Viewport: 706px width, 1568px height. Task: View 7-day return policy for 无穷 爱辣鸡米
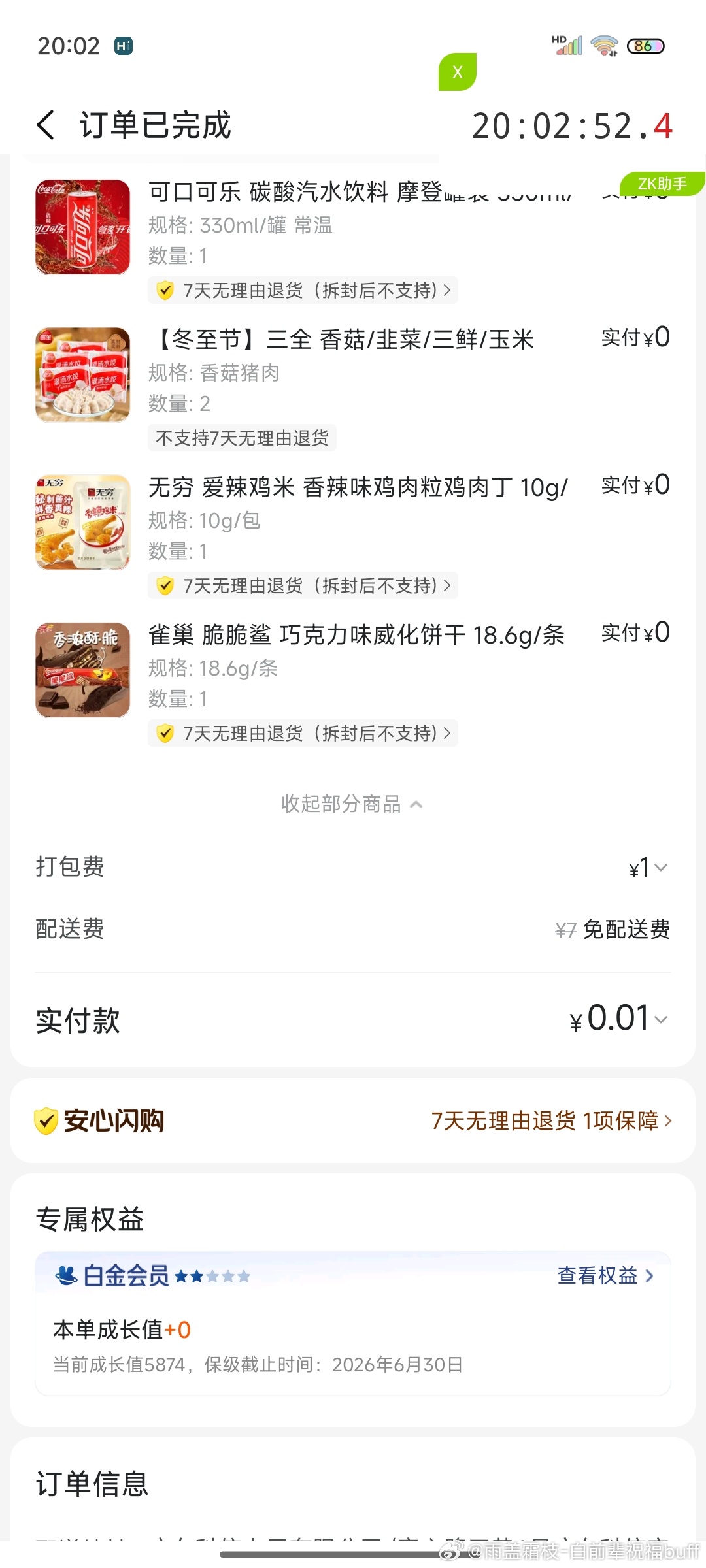303,586
